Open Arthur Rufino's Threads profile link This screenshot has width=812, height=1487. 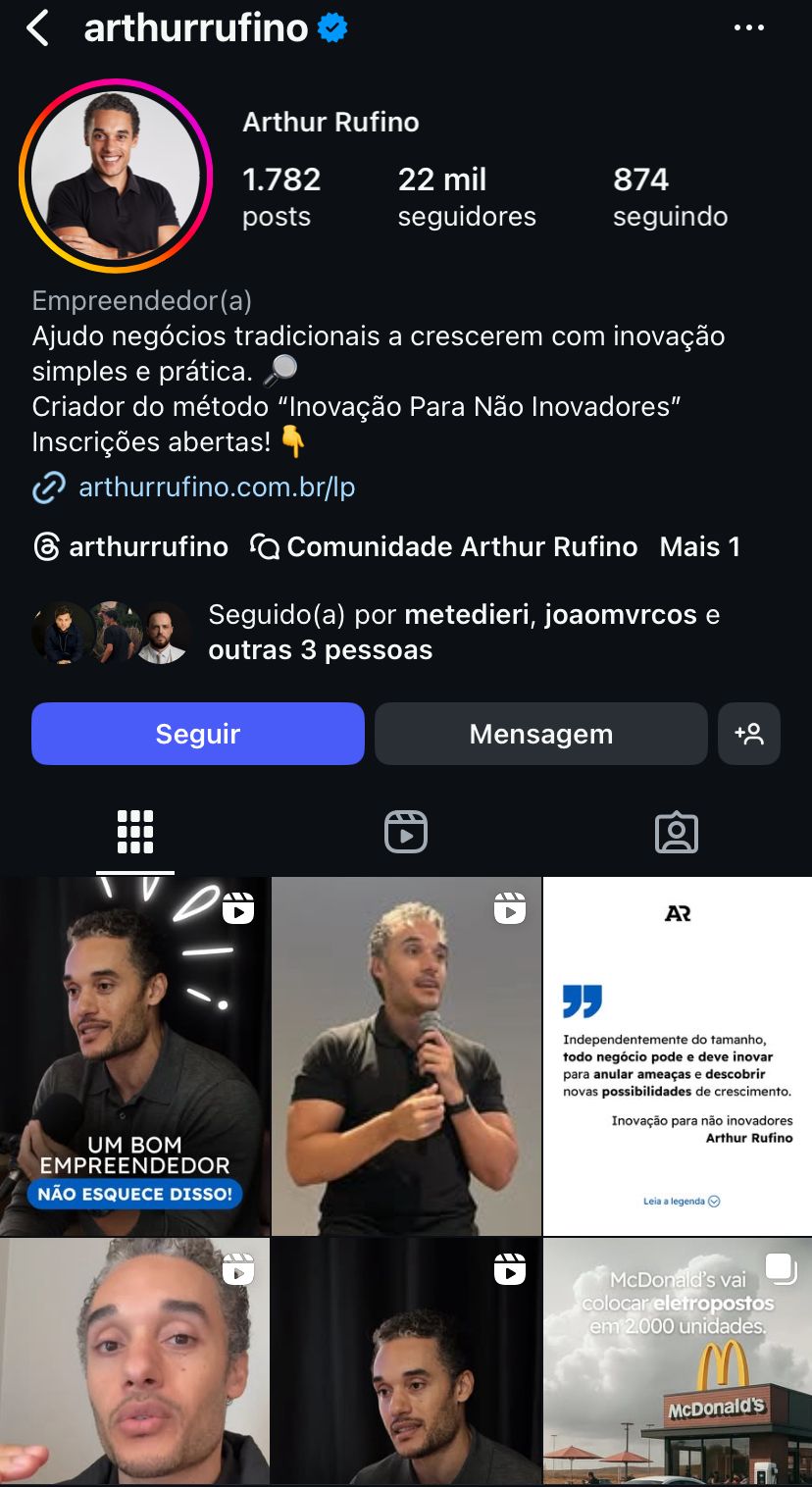tap(128, 547)
